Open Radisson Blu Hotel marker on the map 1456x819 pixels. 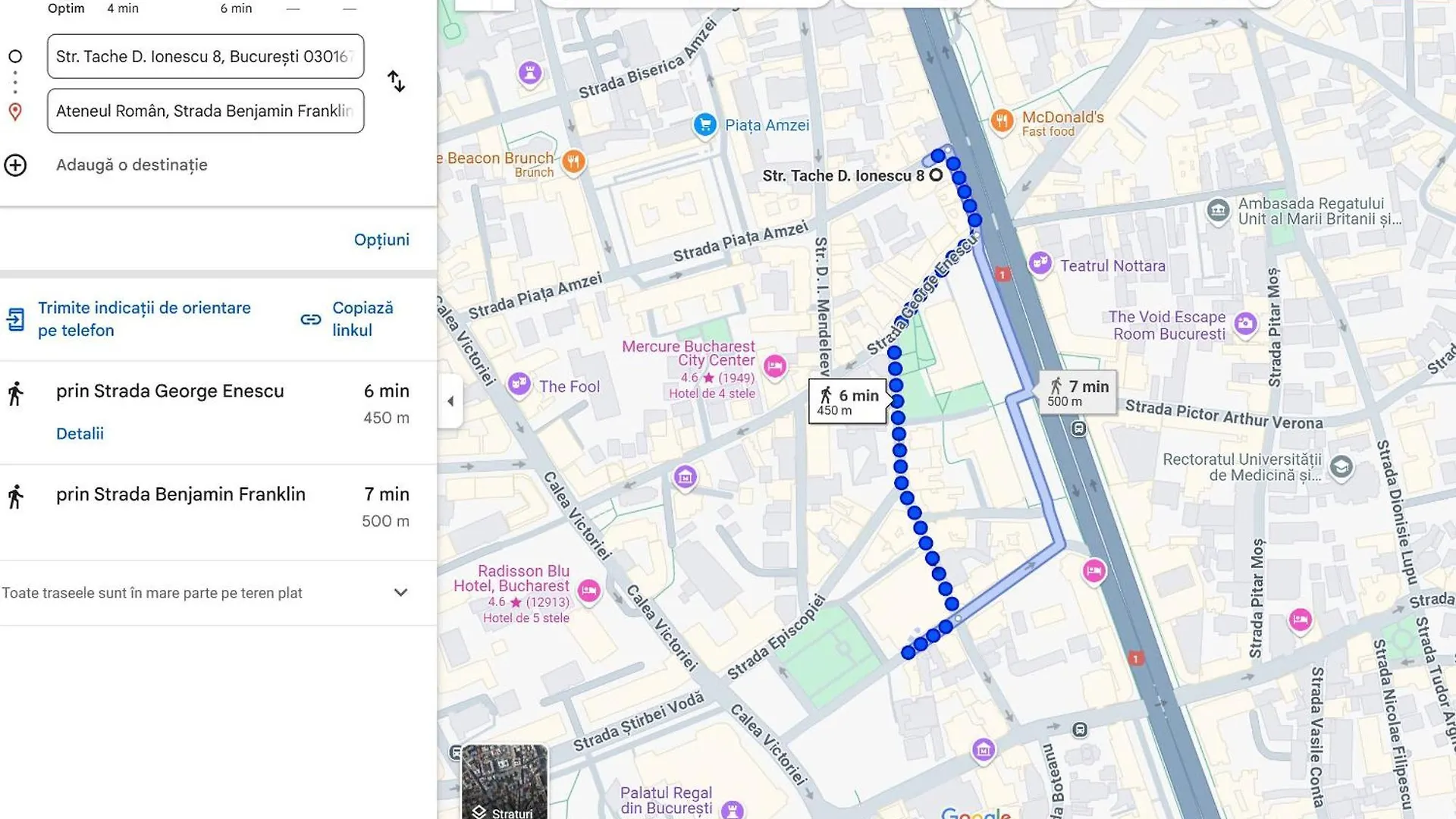pyautogui.click(x=588, y=591)
